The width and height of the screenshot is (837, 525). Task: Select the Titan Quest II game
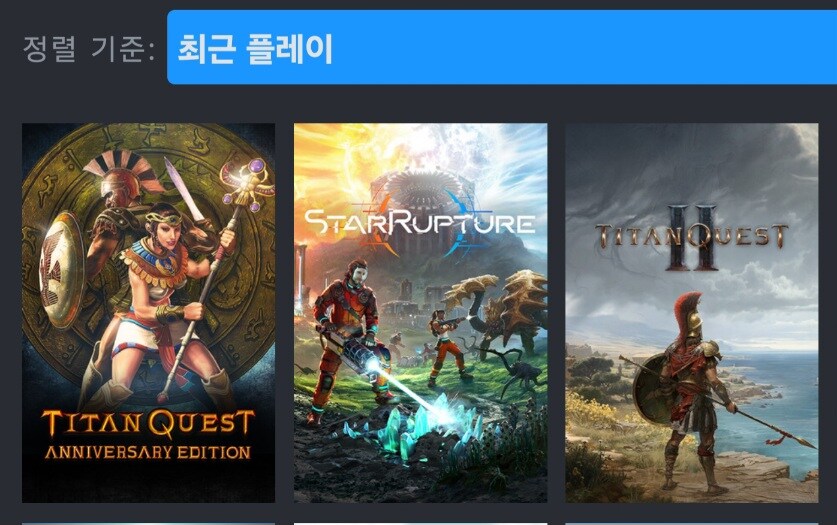(692, 312)
